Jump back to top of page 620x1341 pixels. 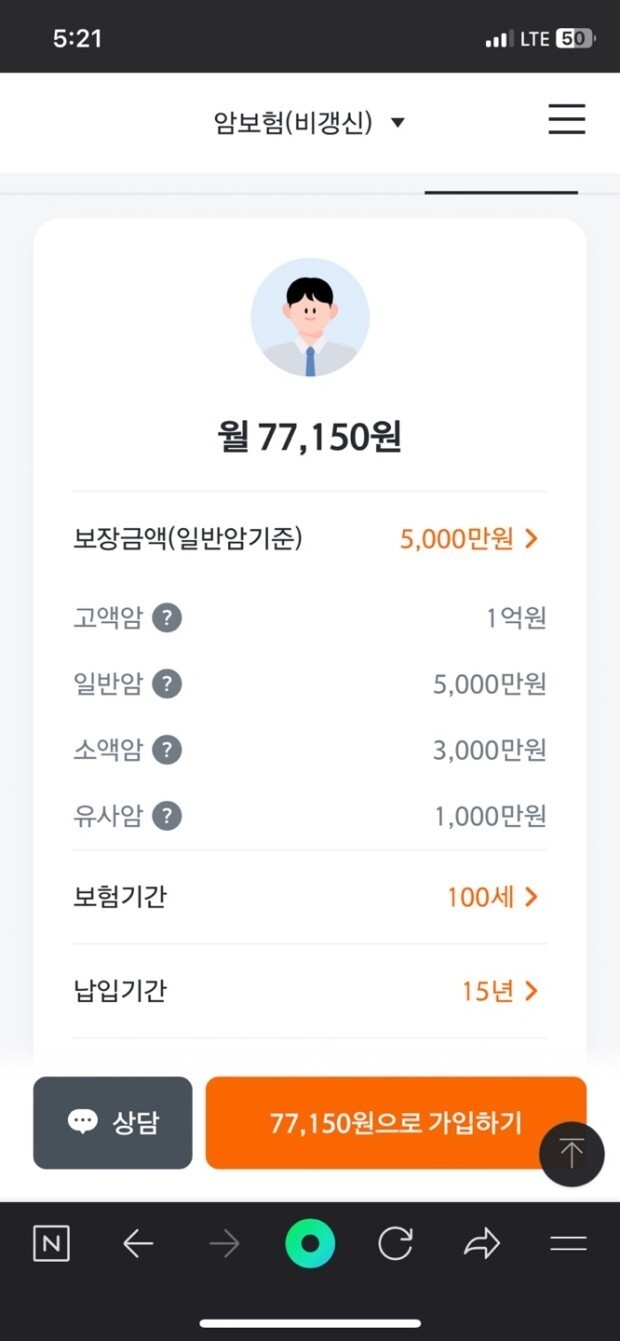pos(571,1154)
